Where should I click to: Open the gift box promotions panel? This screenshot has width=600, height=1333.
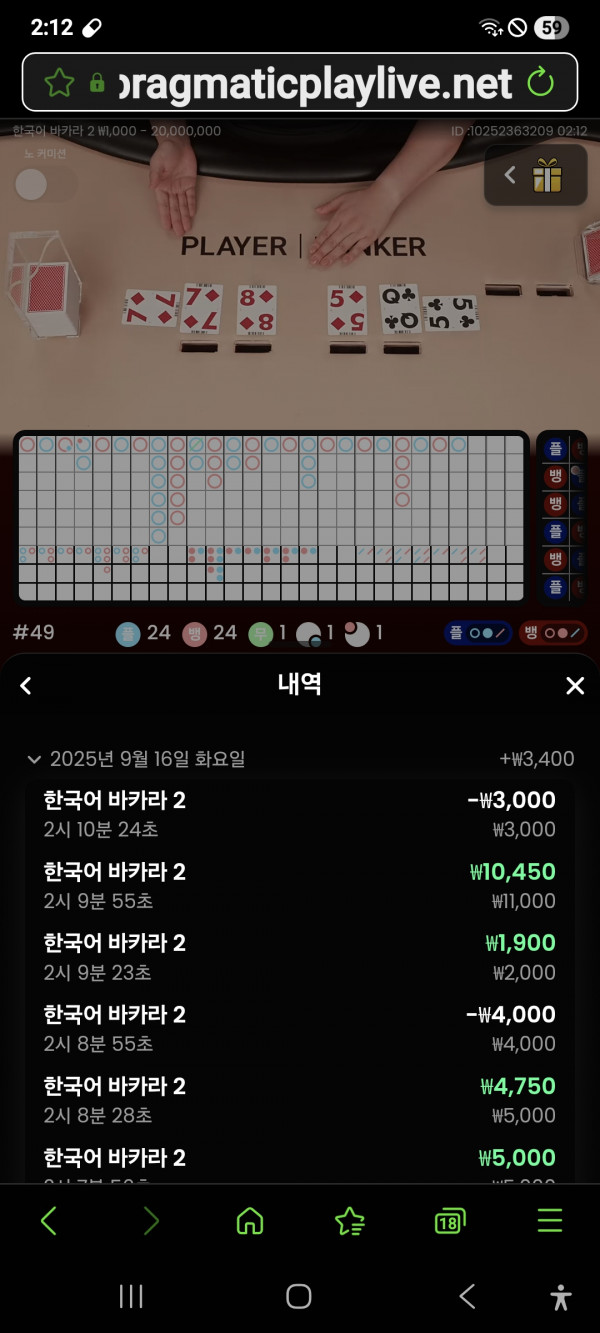pos(536,176)
